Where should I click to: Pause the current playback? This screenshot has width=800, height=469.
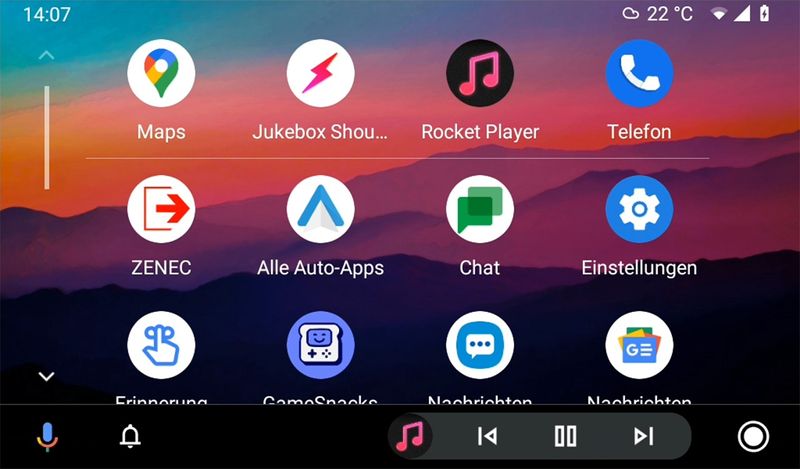tap(565, 436)
